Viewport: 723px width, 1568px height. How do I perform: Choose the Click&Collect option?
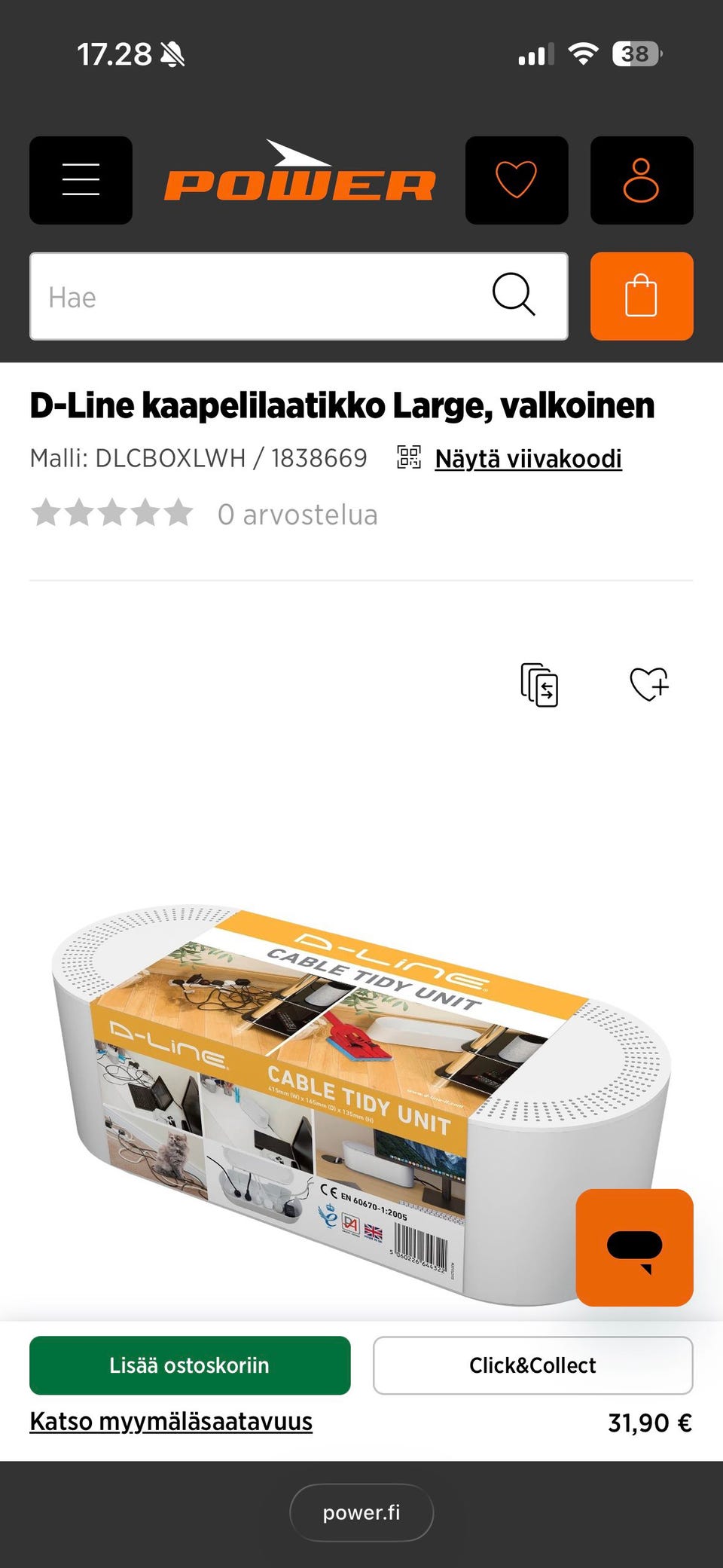pyautogui.click(x=533, y=1365)
